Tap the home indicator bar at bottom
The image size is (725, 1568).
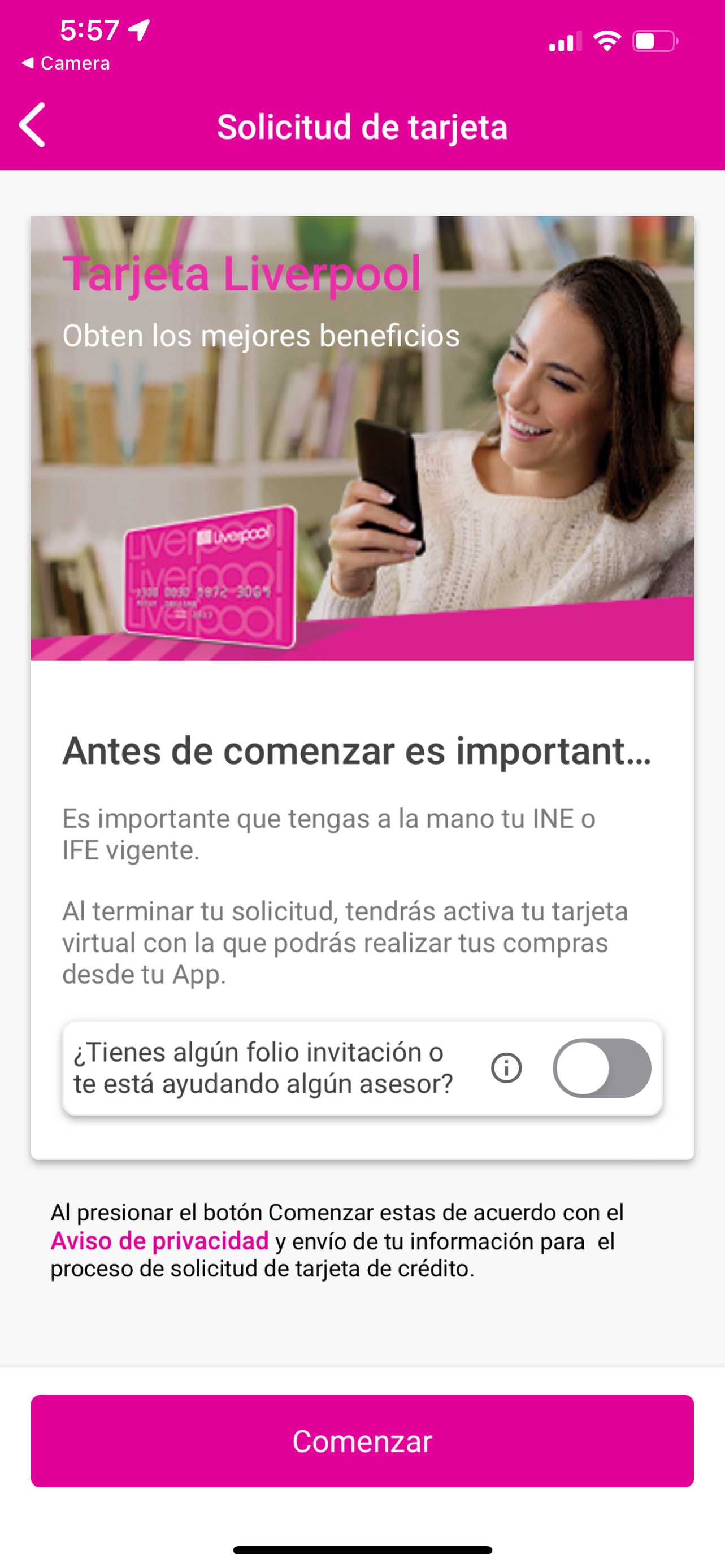click(x=362, y=1549)
